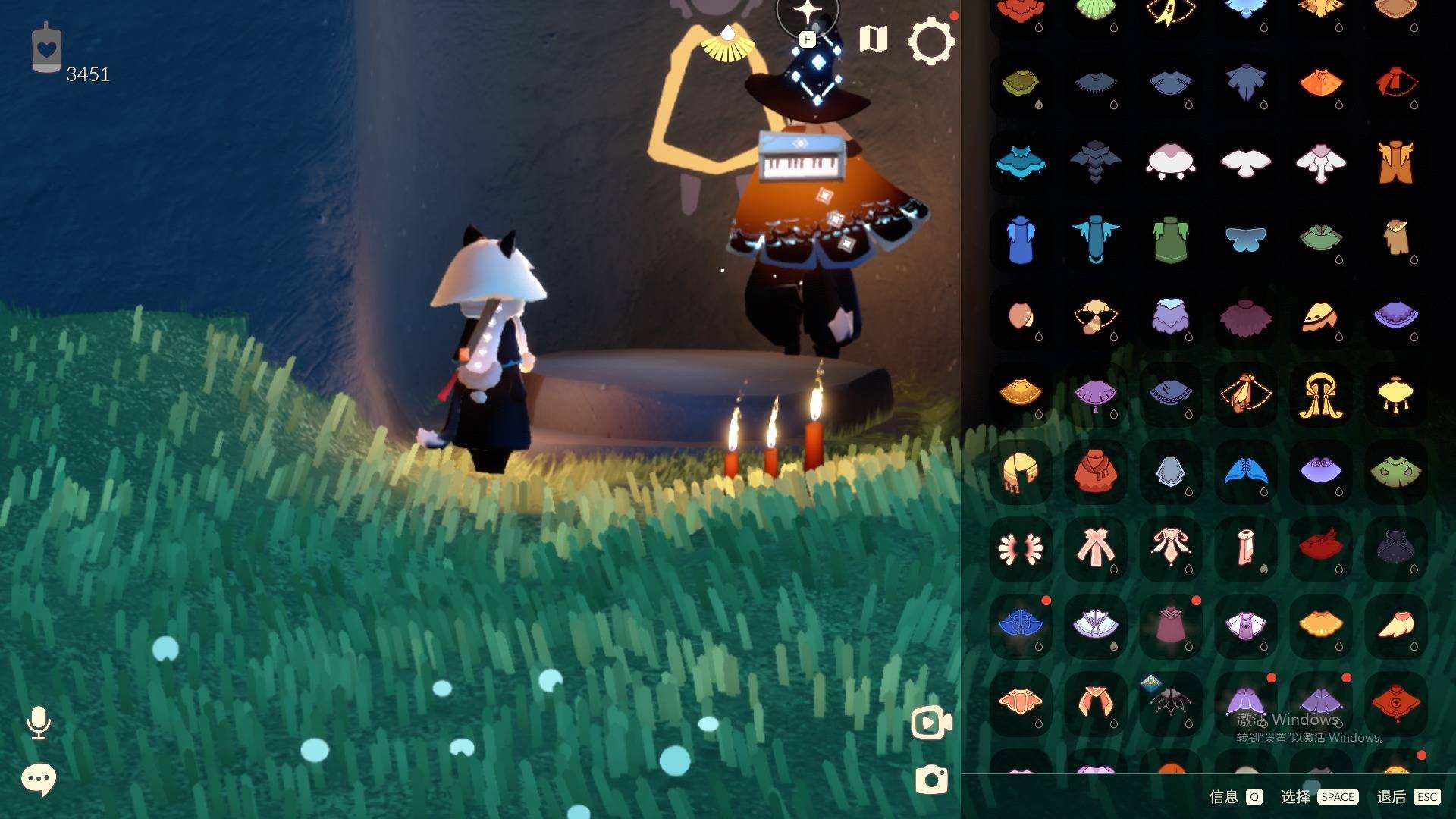This screenshot has height=819, width=1456.
Task: Tap the 选择 select button
Action: [x=1318, y=796]
